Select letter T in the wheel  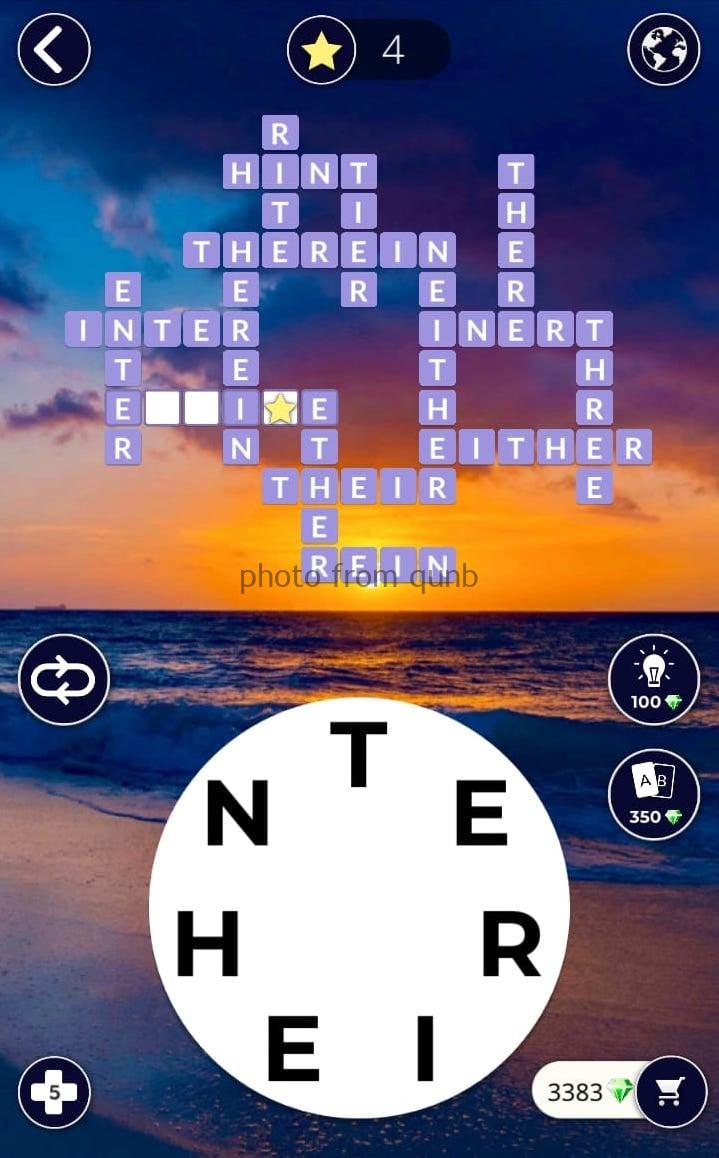pyautogui.click(x=358, y=755)
